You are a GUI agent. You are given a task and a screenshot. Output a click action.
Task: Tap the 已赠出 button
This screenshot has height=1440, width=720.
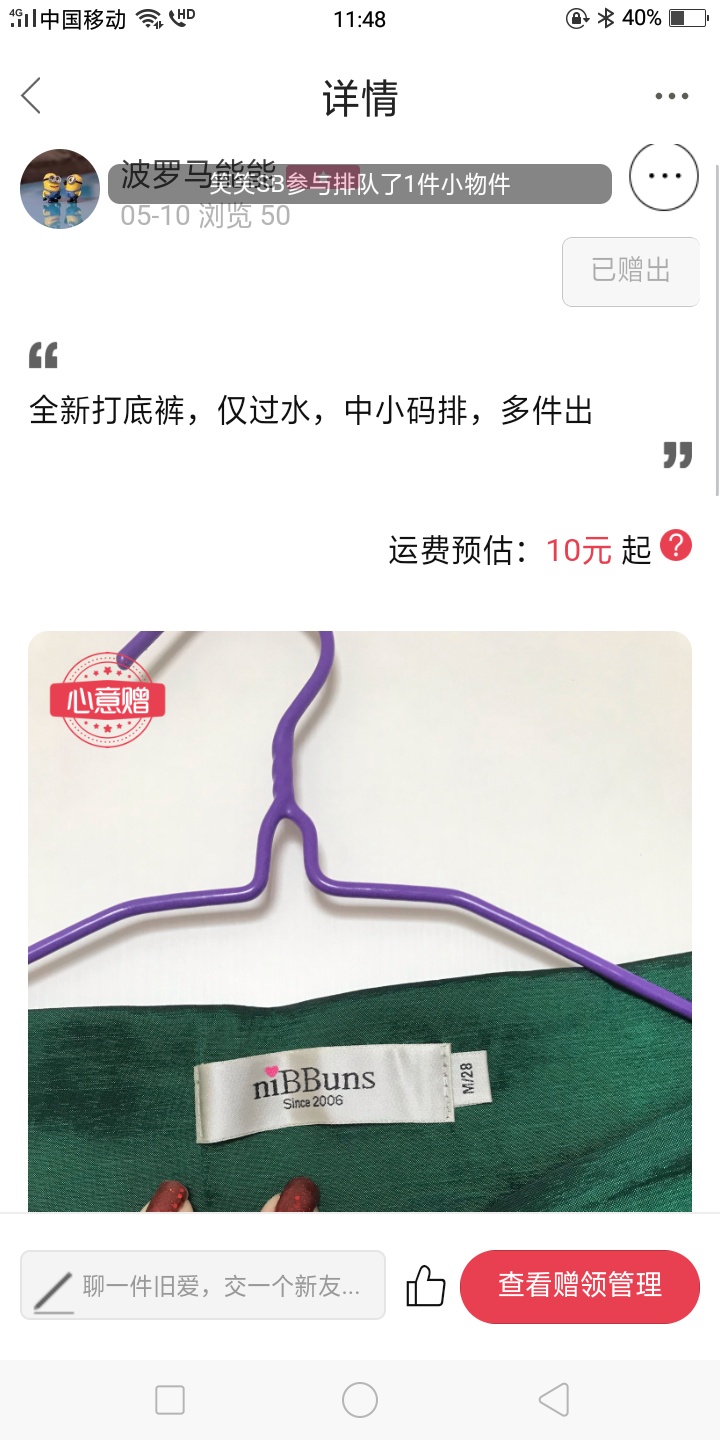point(631,271)
